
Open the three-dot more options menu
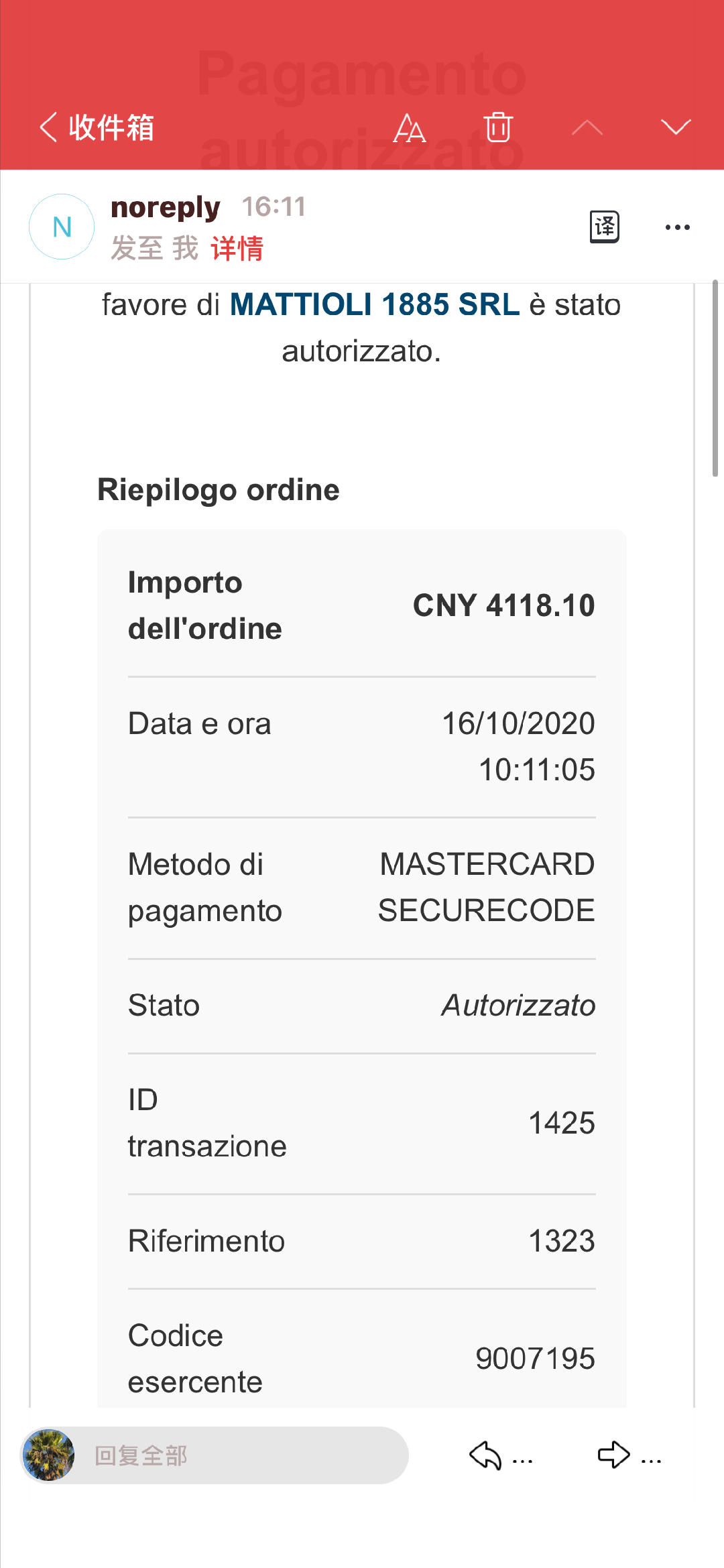point(677,227)
